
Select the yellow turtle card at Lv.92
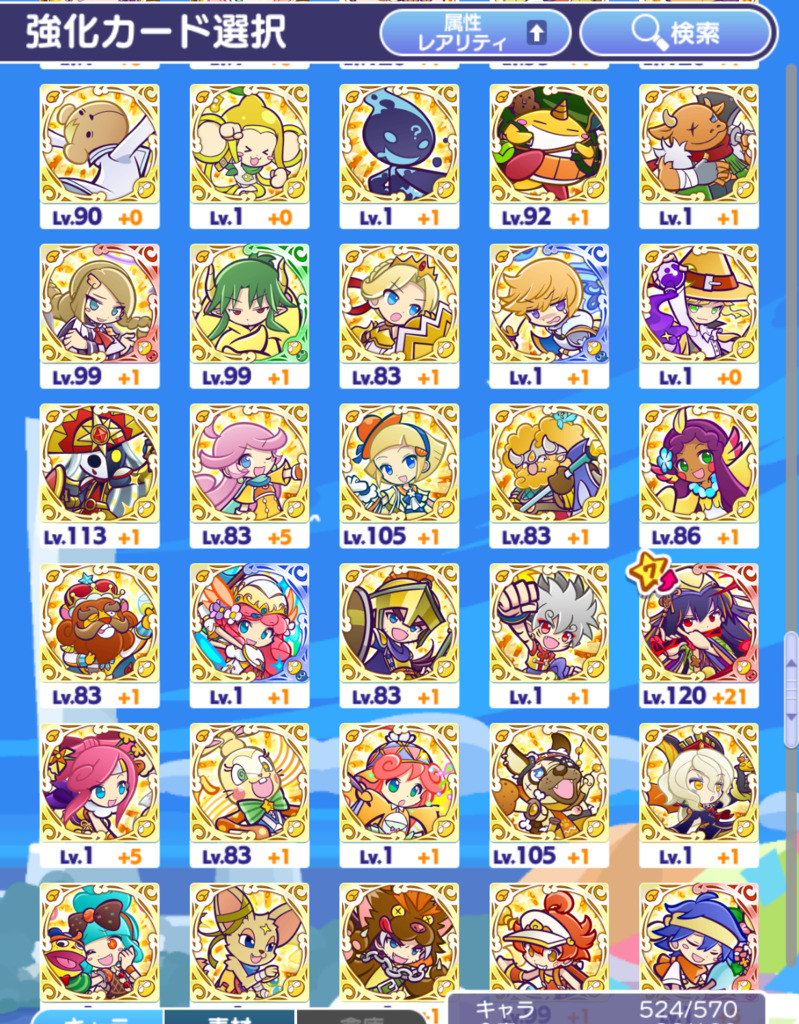click(549, 145)
